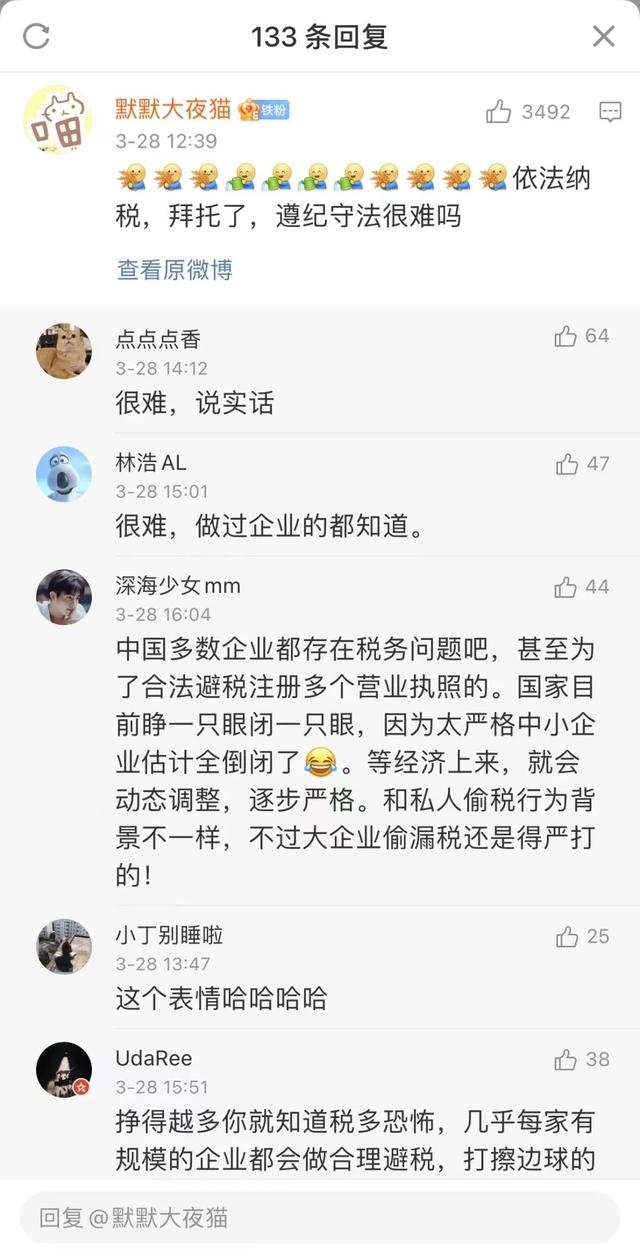Visit 深海少女mm's profile picture

click(64, 597)
